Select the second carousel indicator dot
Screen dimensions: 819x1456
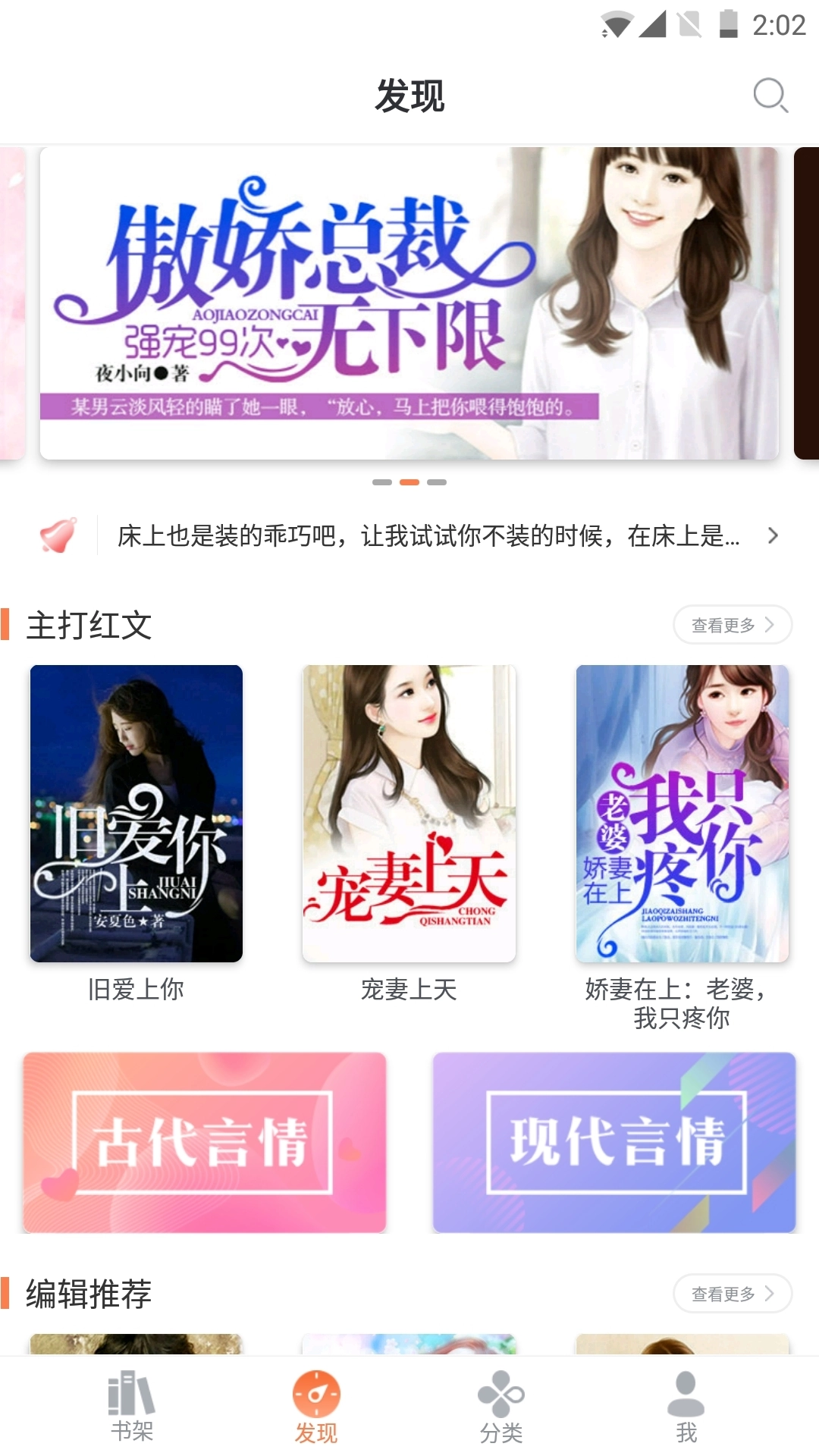pos(409,480)
